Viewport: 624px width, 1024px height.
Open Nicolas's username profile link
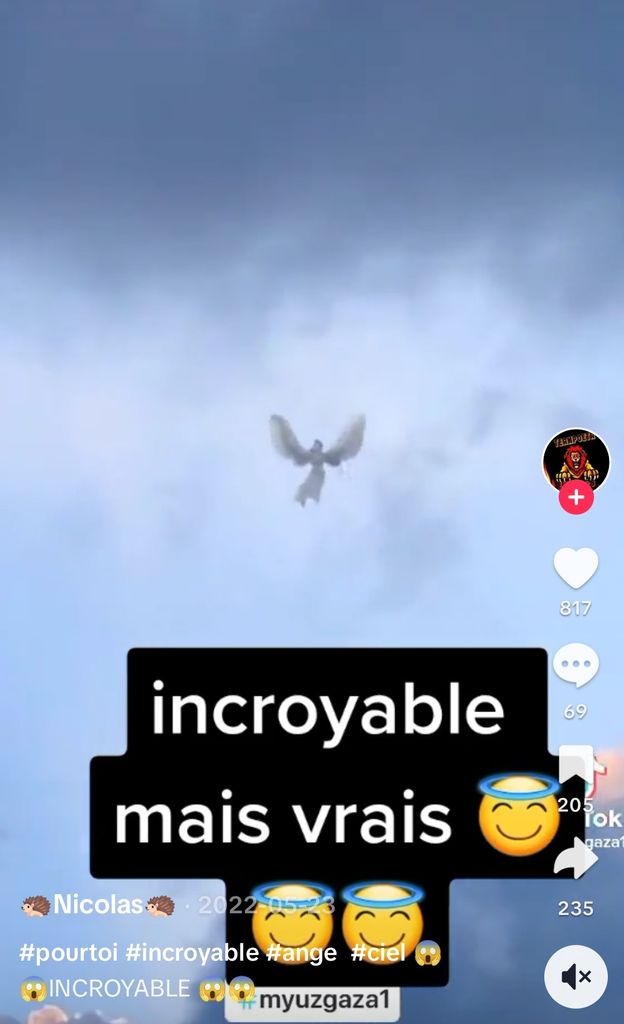tap(98, 906)
